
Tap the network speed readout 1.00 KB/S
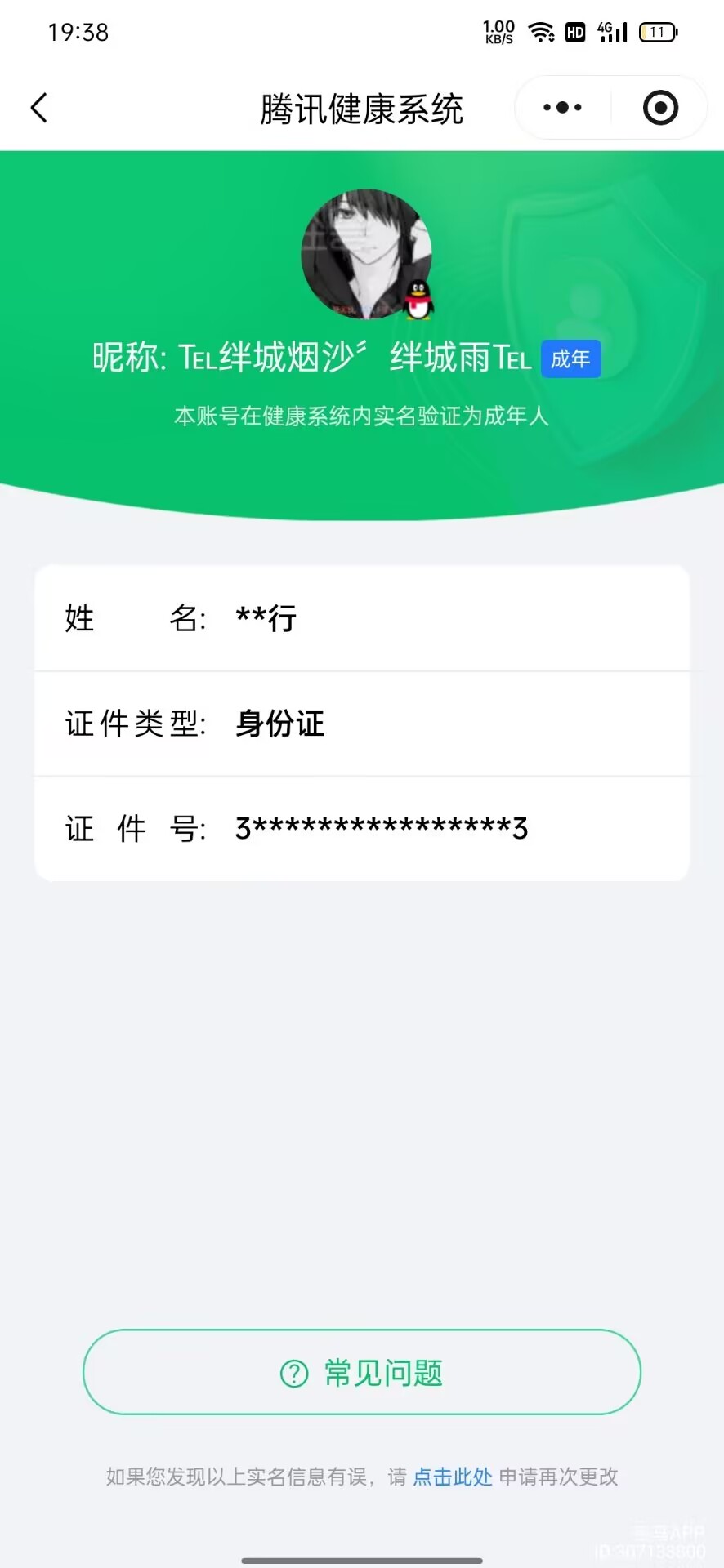point(498,32)
